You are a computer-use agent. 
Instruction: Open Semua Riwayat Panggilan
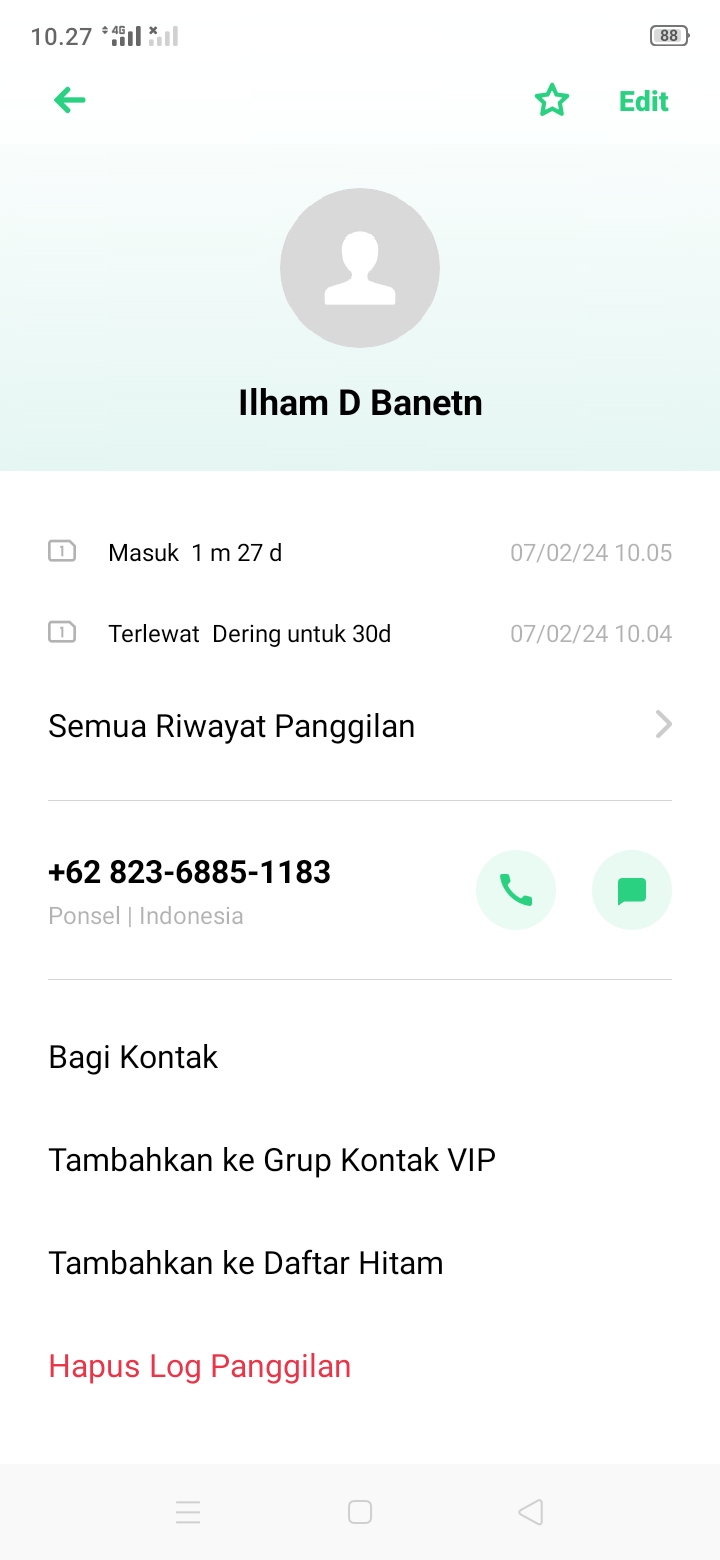360,726
